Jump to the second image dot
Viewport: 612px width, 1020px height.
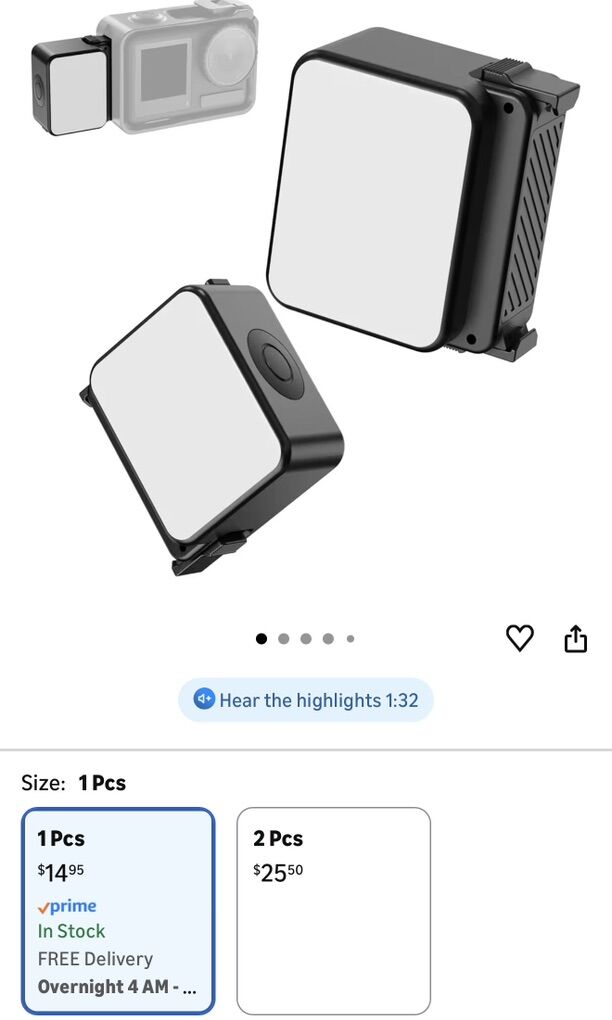[x=284, y=639]
